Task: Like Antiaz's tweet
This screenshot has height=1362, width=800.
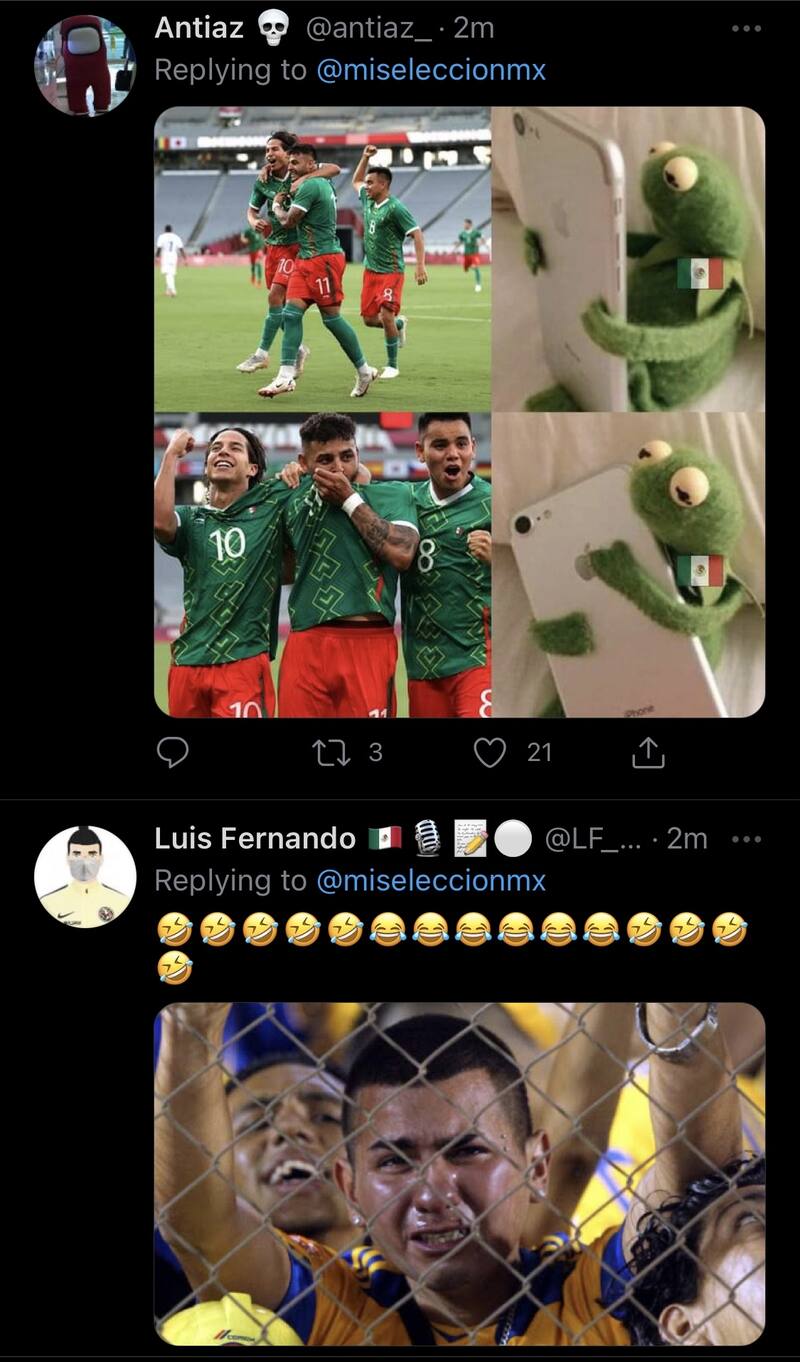Action: [490, 752]
